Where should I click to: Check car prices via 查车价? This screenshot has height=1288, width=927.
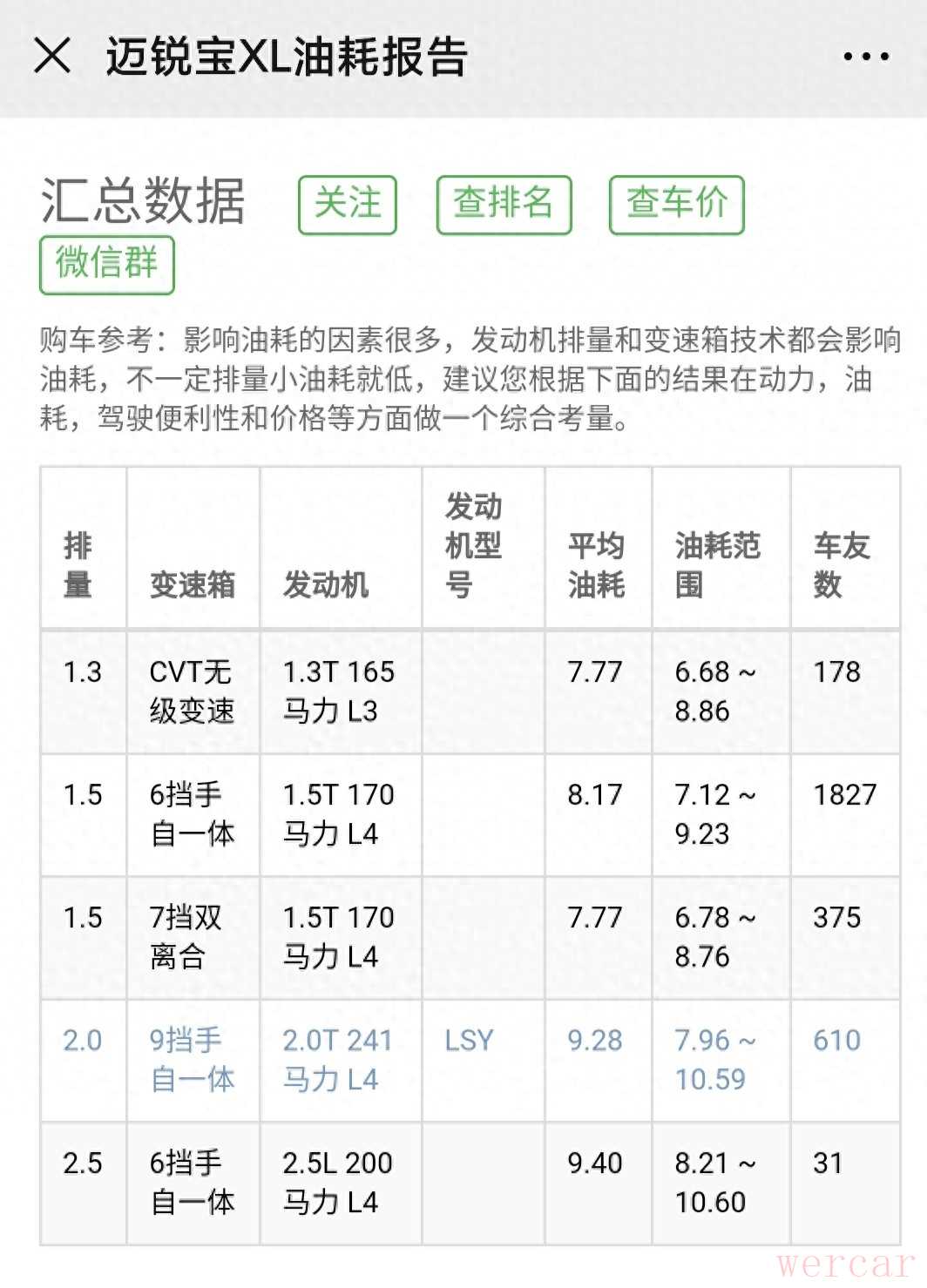coord(676,205)
